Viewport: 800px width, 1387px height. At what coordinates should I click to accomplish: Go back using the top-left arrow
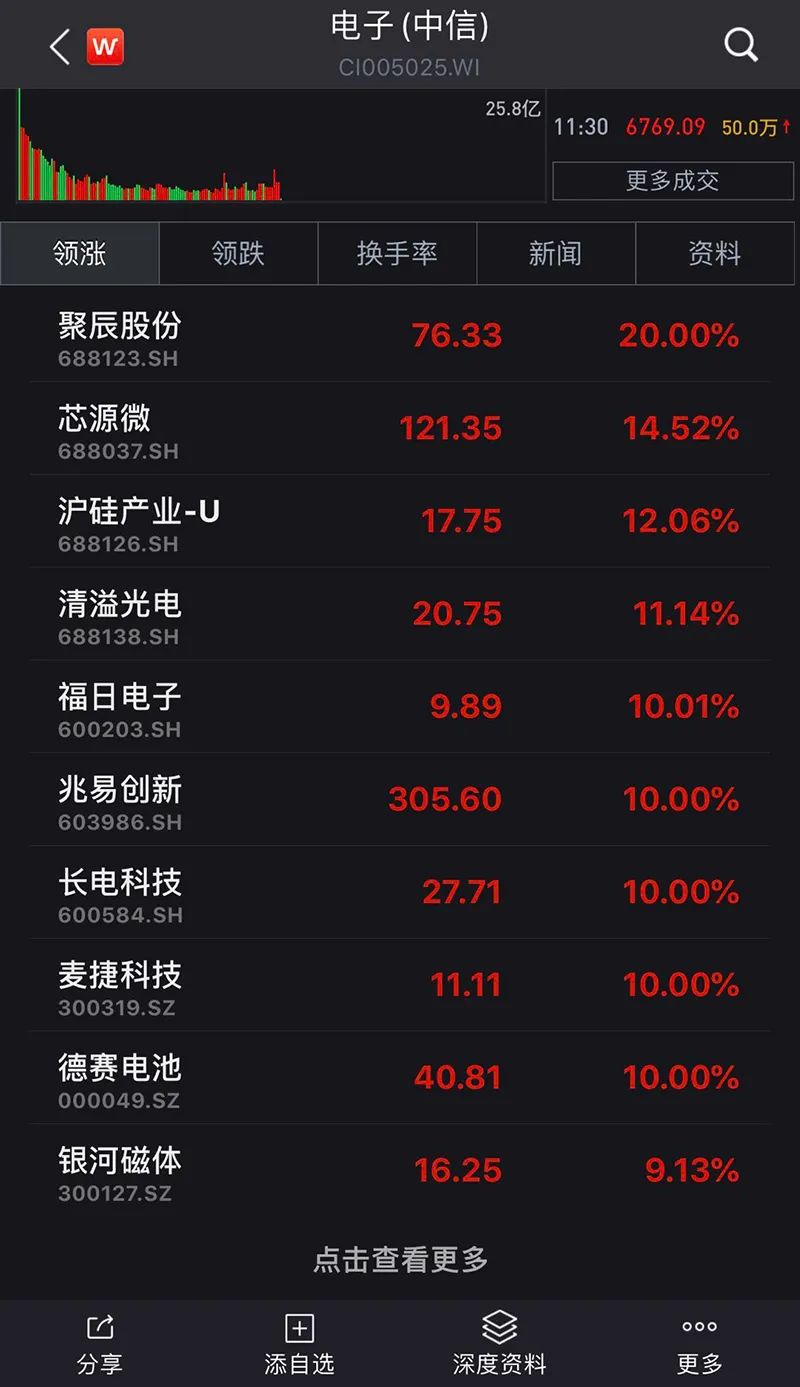click(x=60, y=46)
